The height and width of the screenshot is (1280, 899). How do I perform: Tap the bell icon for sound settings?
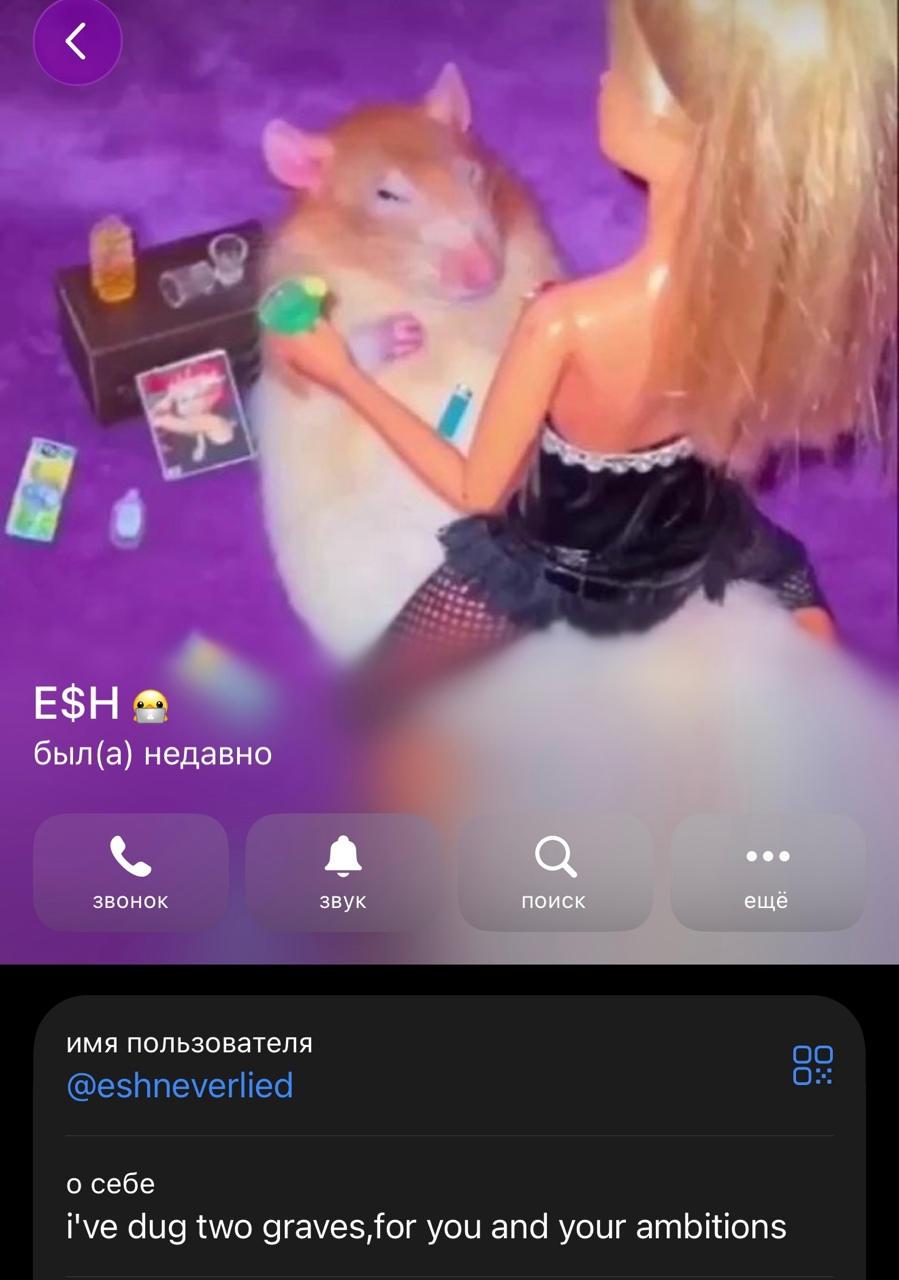coord(343,857)
